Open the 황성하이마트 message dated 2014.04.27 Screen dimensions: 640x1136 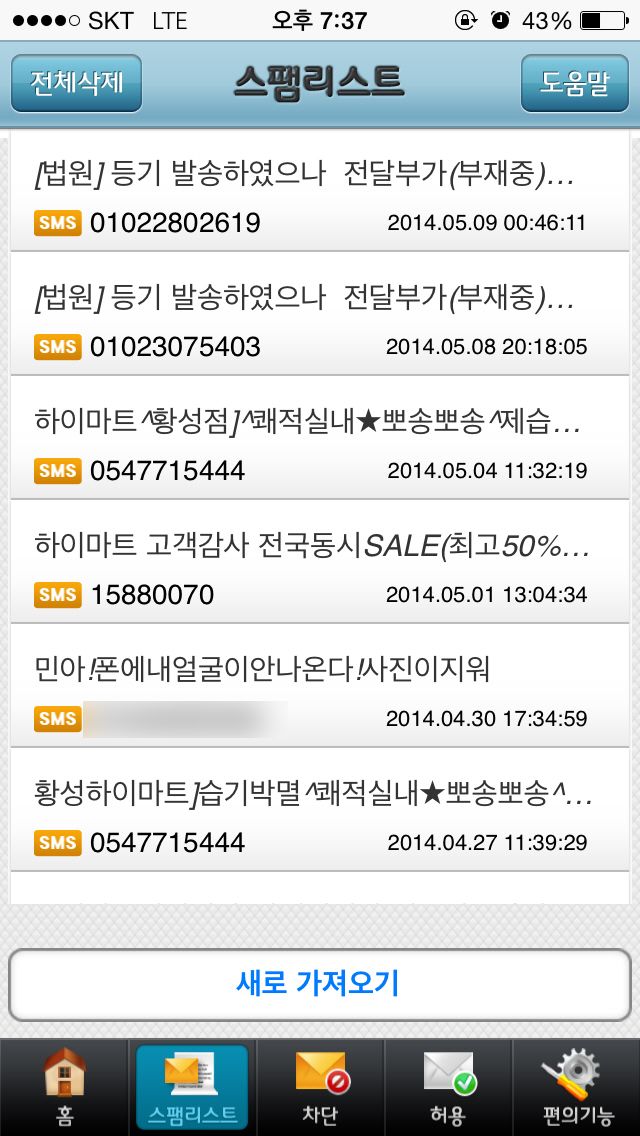pyautogui.click(x=320, y=814)
